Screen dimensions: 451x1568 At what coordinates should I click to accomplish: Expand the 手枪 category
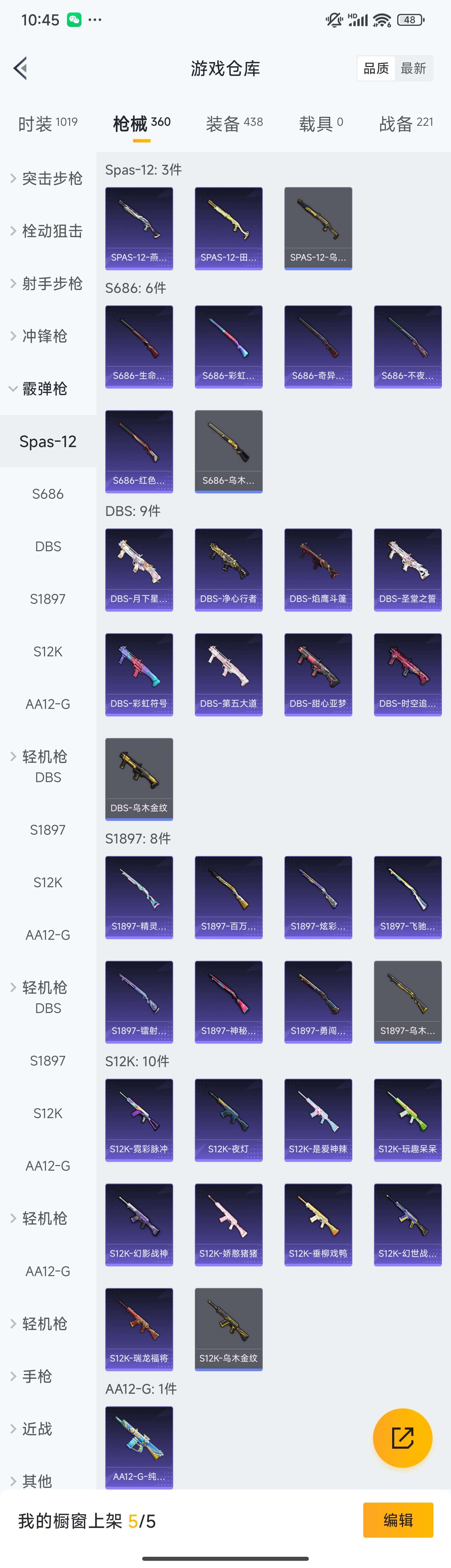[37, 1377]
